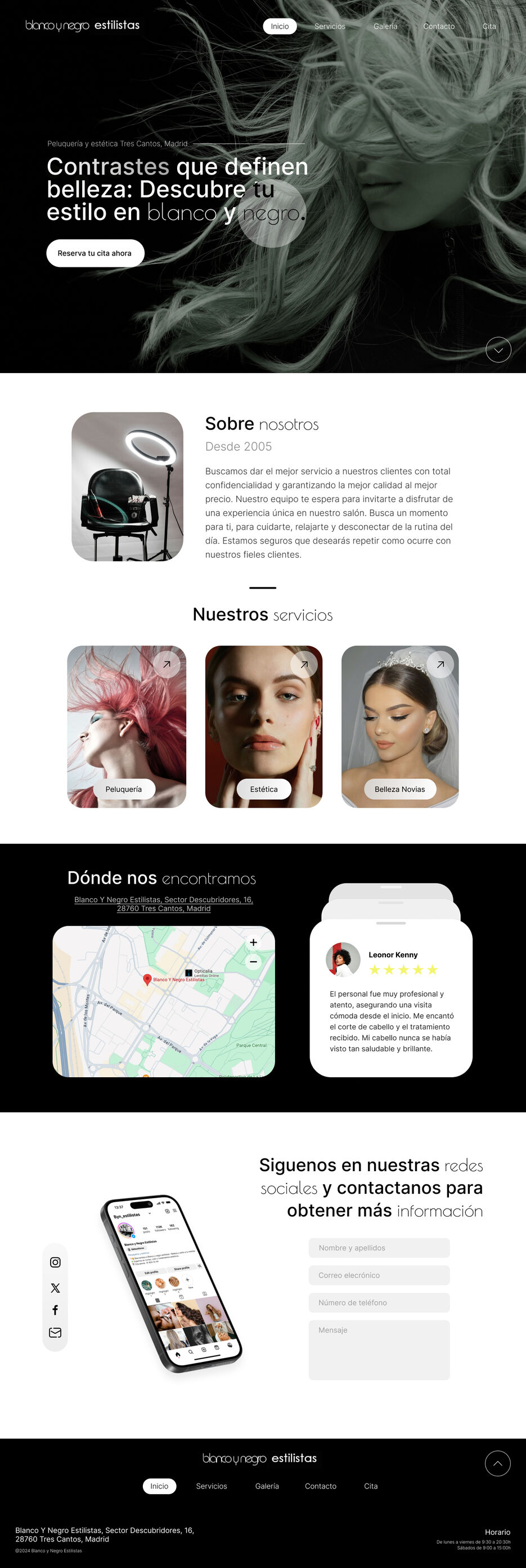Open the Facebook page icon
Screen dimensions: 526x1568
(x=55, y=1310)
